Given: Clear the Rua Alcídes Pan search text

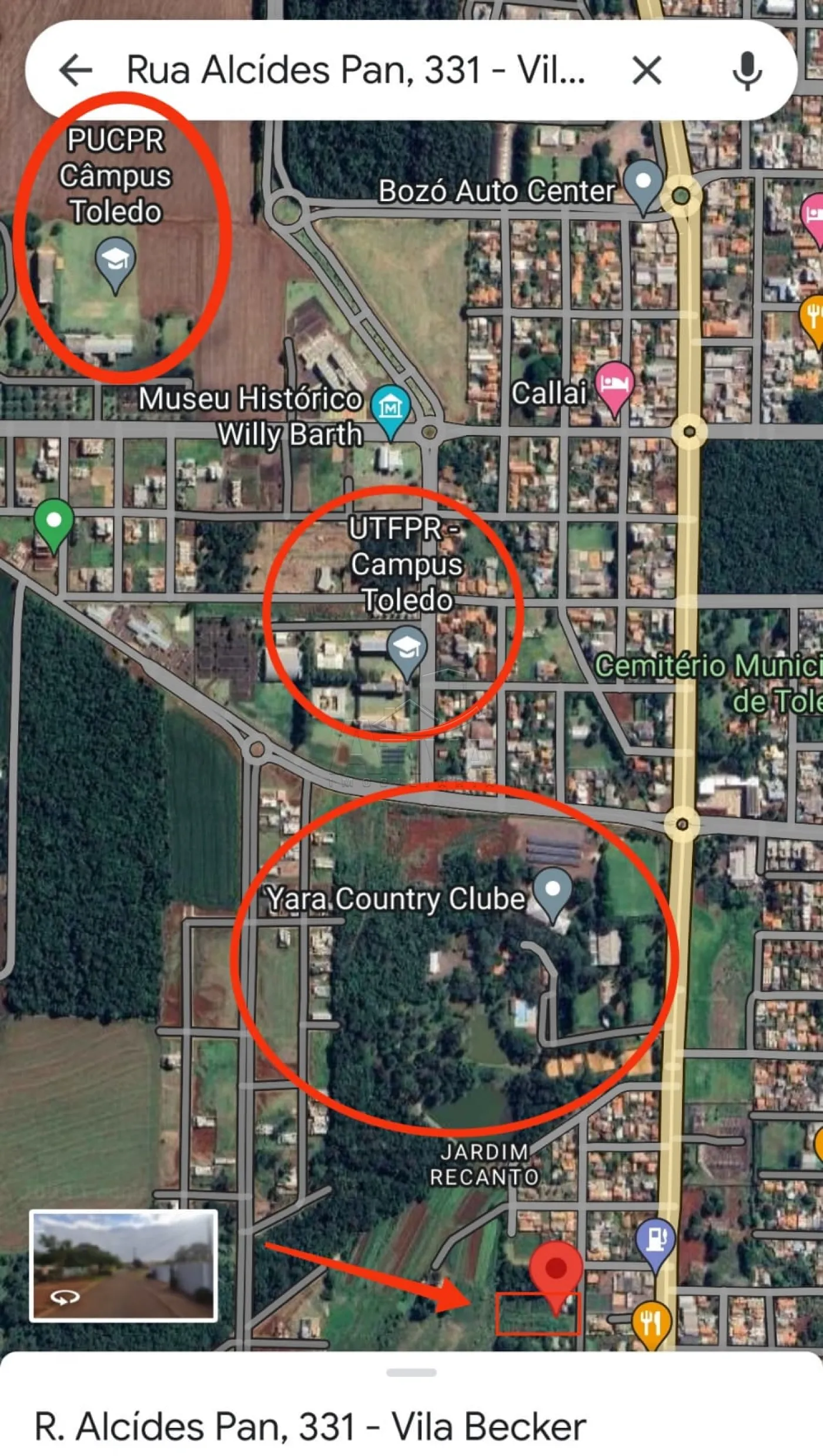Looking at the screenshot, I should click(647, 71).
